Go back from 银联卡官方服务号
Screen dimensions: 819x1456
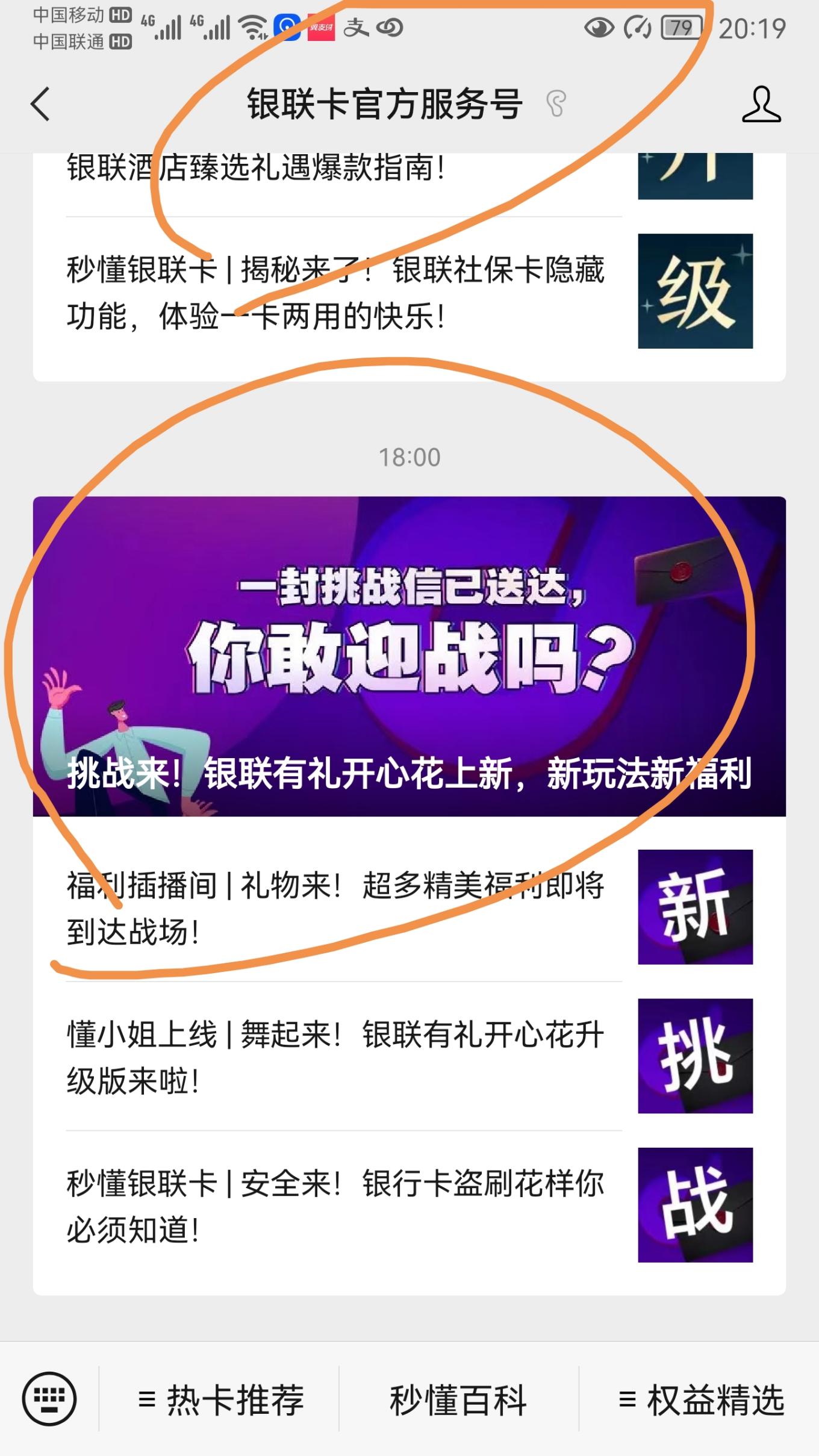click(x=40, y=104)
